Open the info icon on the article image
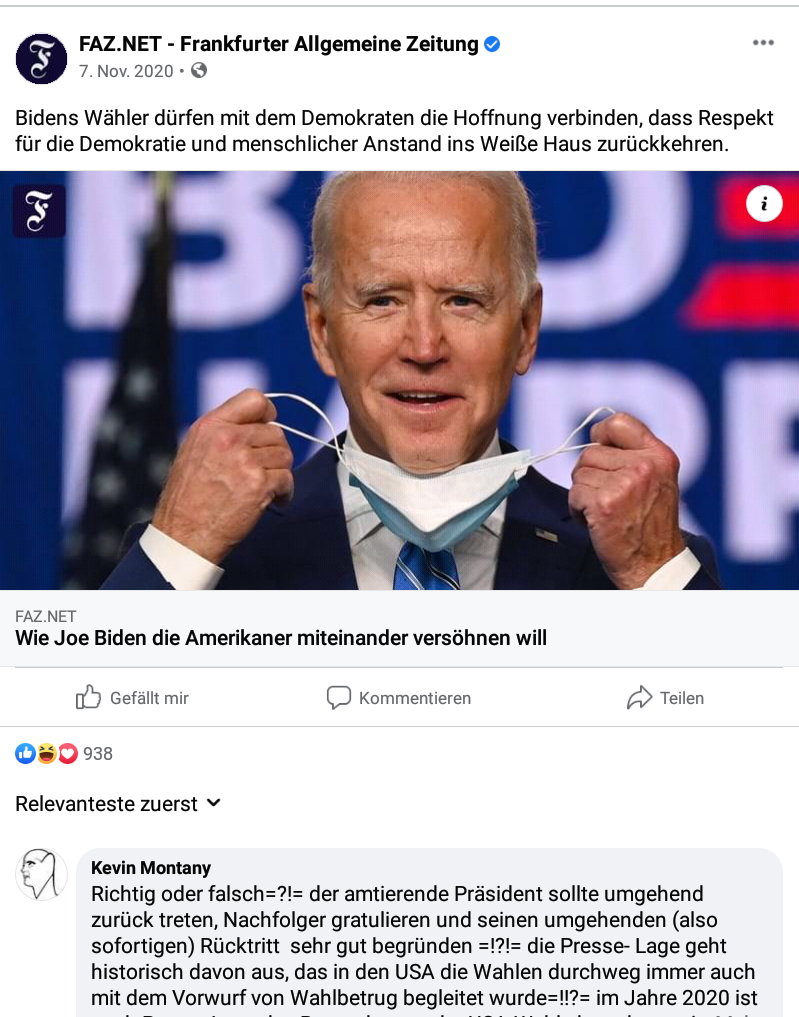Image resolution: width=799 pixels, height=1017 pixels. (764, 204)
